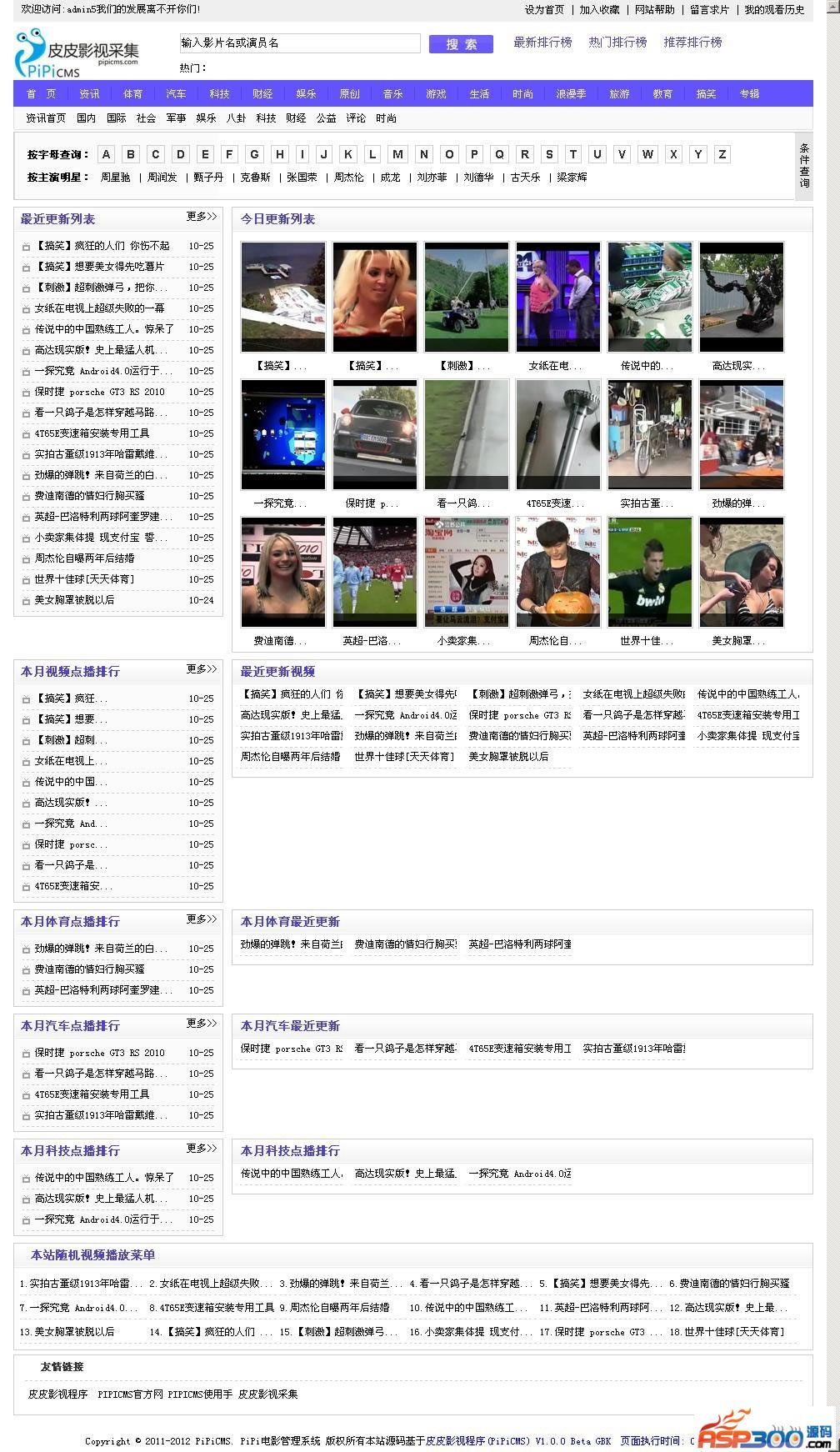Open 周杰伦自曝两年后结婚 in the recent list
The height and width of the screenshot is (1452, 840).
tap(84, 558)
